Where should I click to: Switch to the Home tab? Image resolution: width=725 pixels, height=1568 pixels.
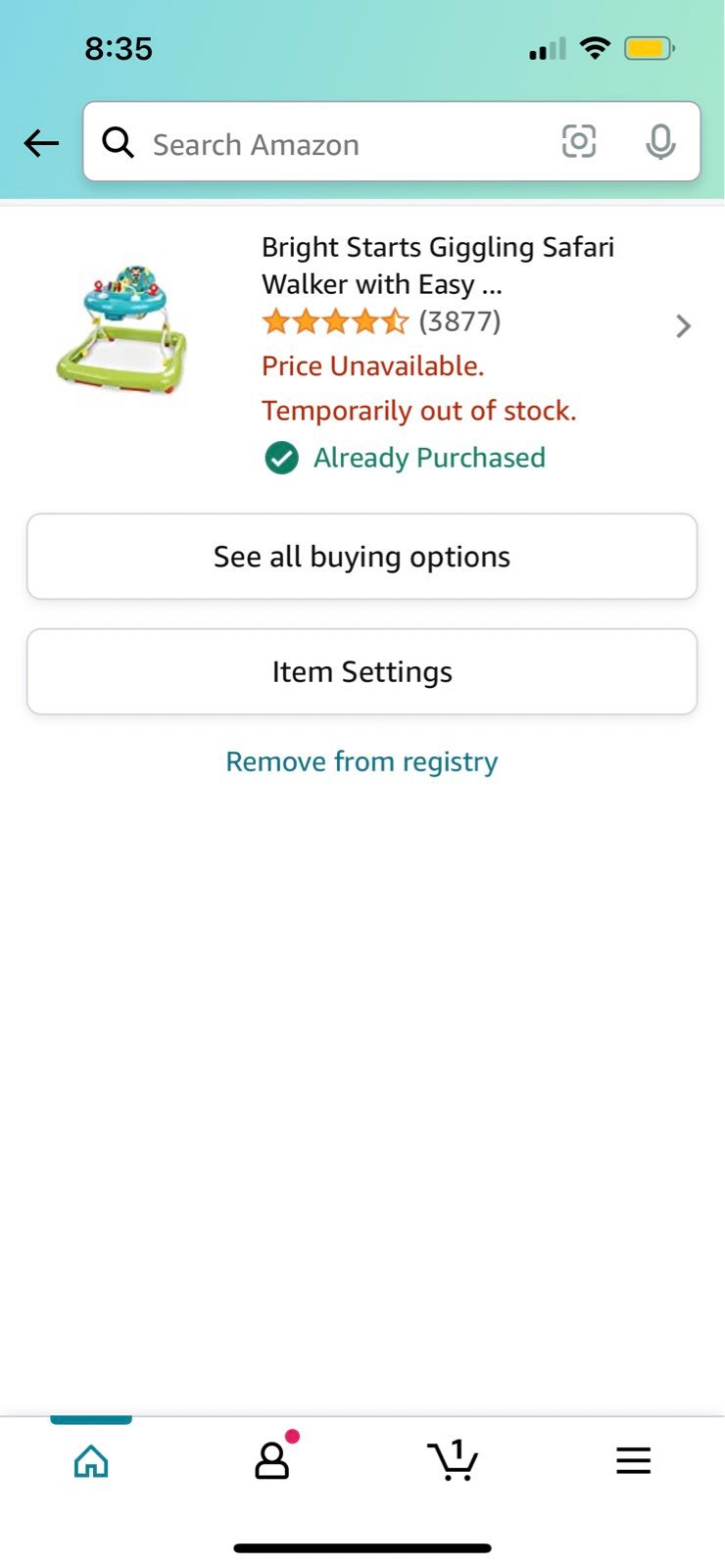91,1461
